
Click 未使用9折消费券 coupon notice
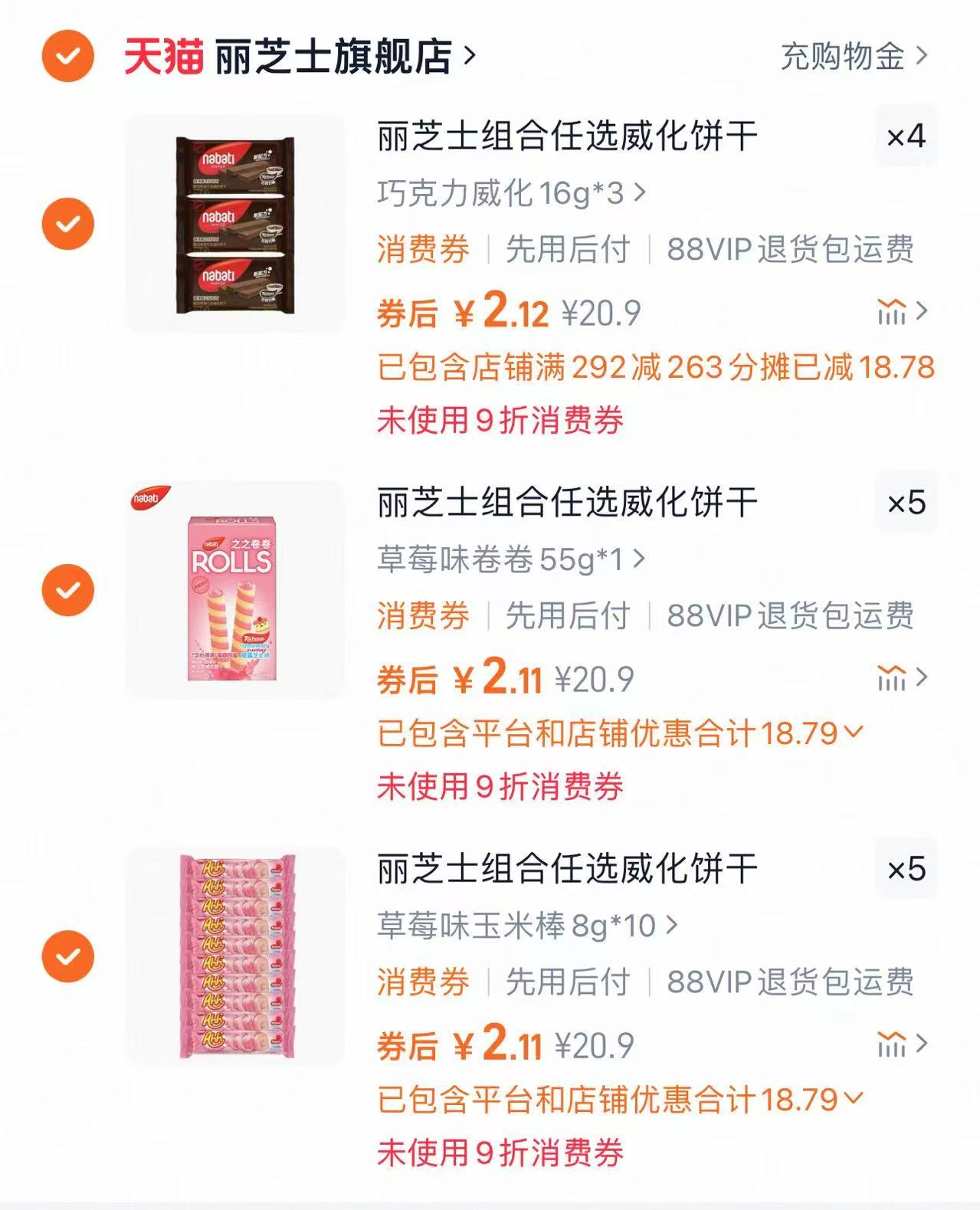(498, 421)
